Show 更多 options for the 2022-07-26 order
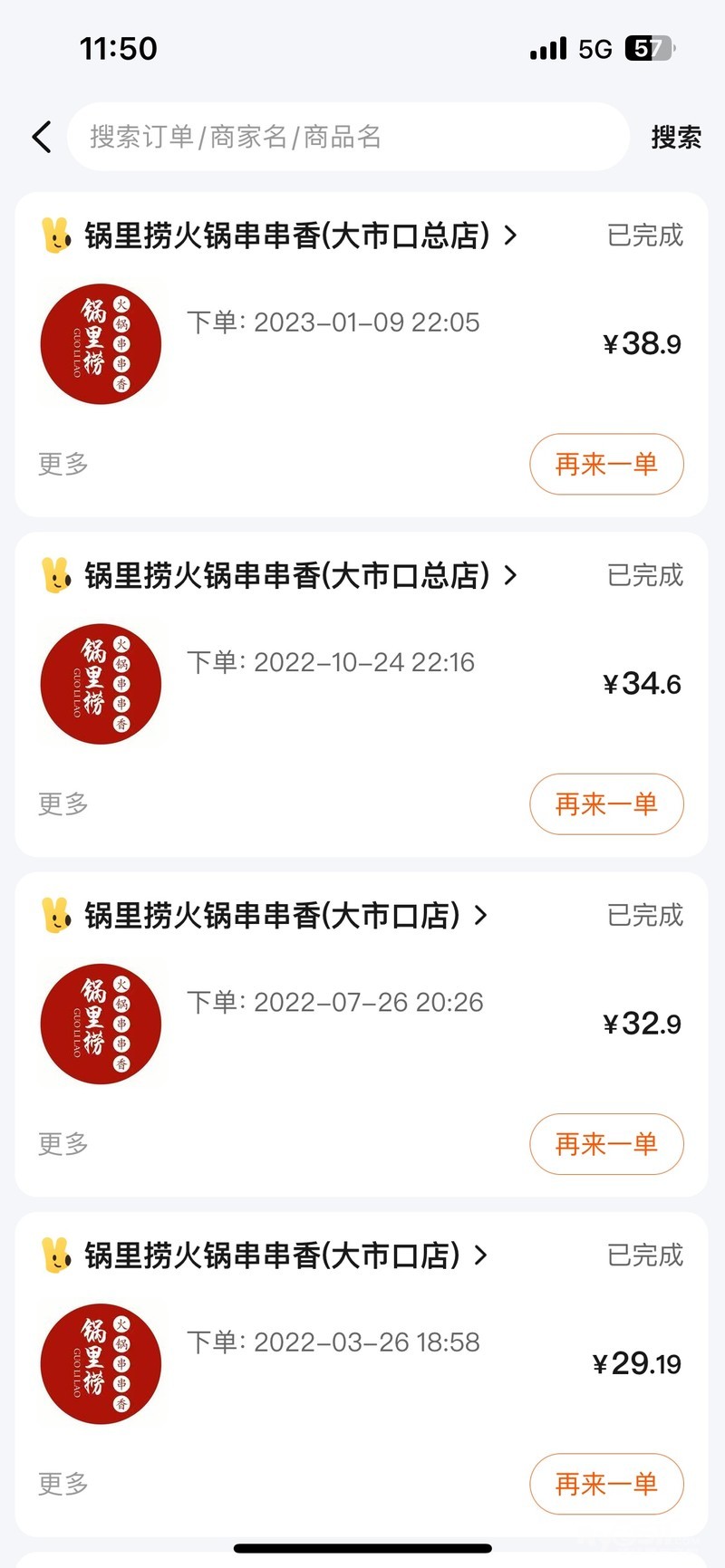 tap(63, 1144)
